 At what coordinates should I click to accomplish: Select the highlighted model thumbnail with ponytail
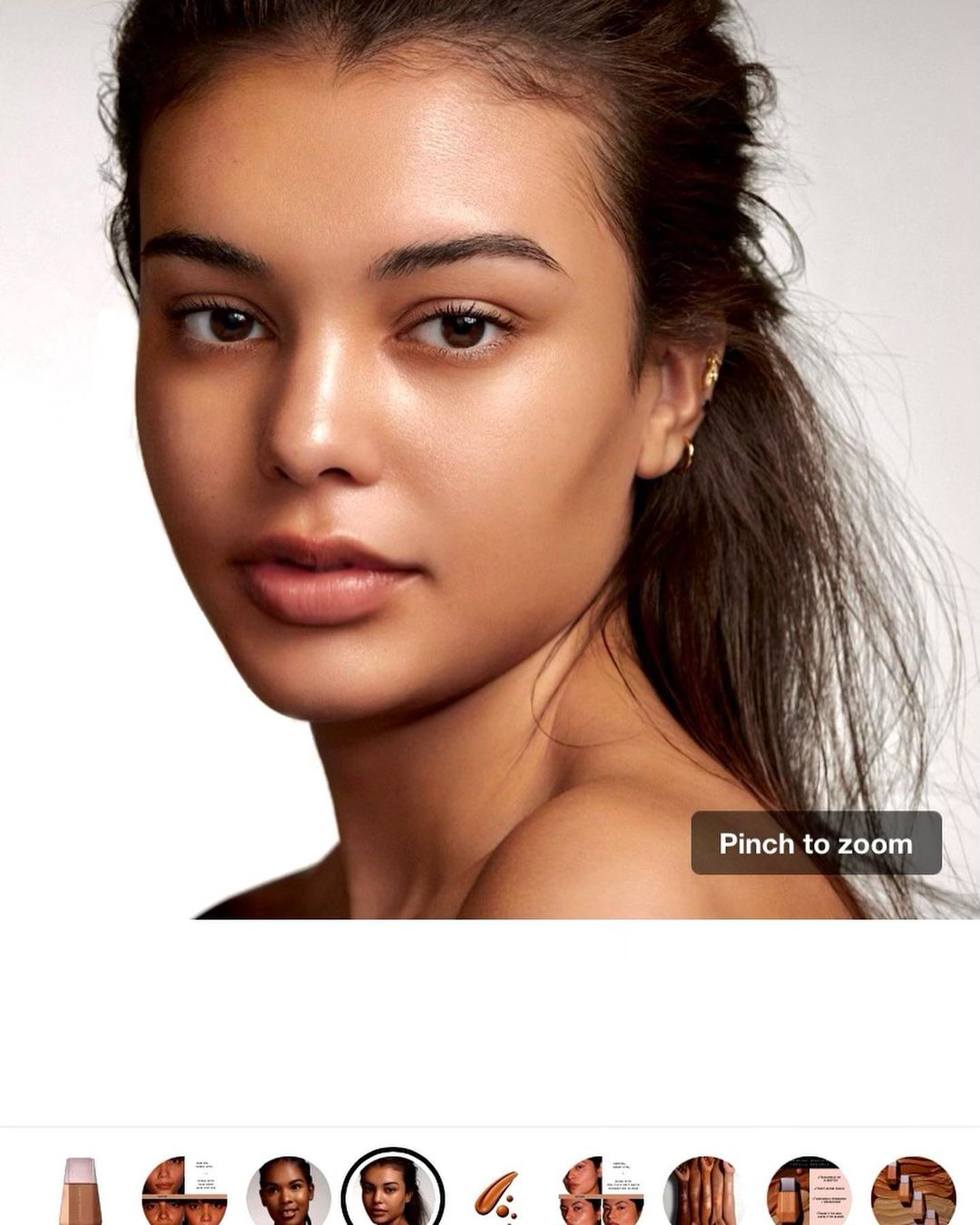click(393, 1191)
